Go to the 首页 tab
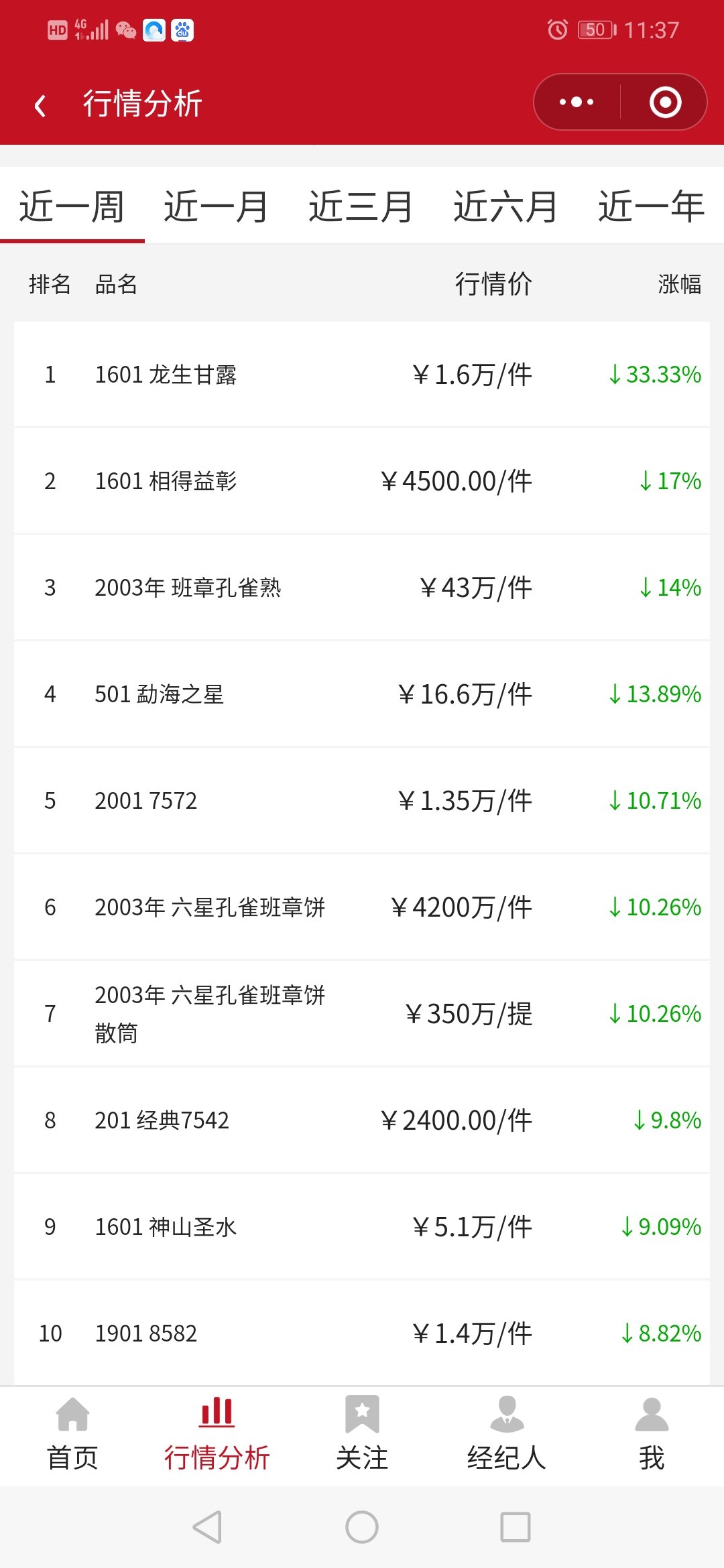 click(x=72, y=1435)
